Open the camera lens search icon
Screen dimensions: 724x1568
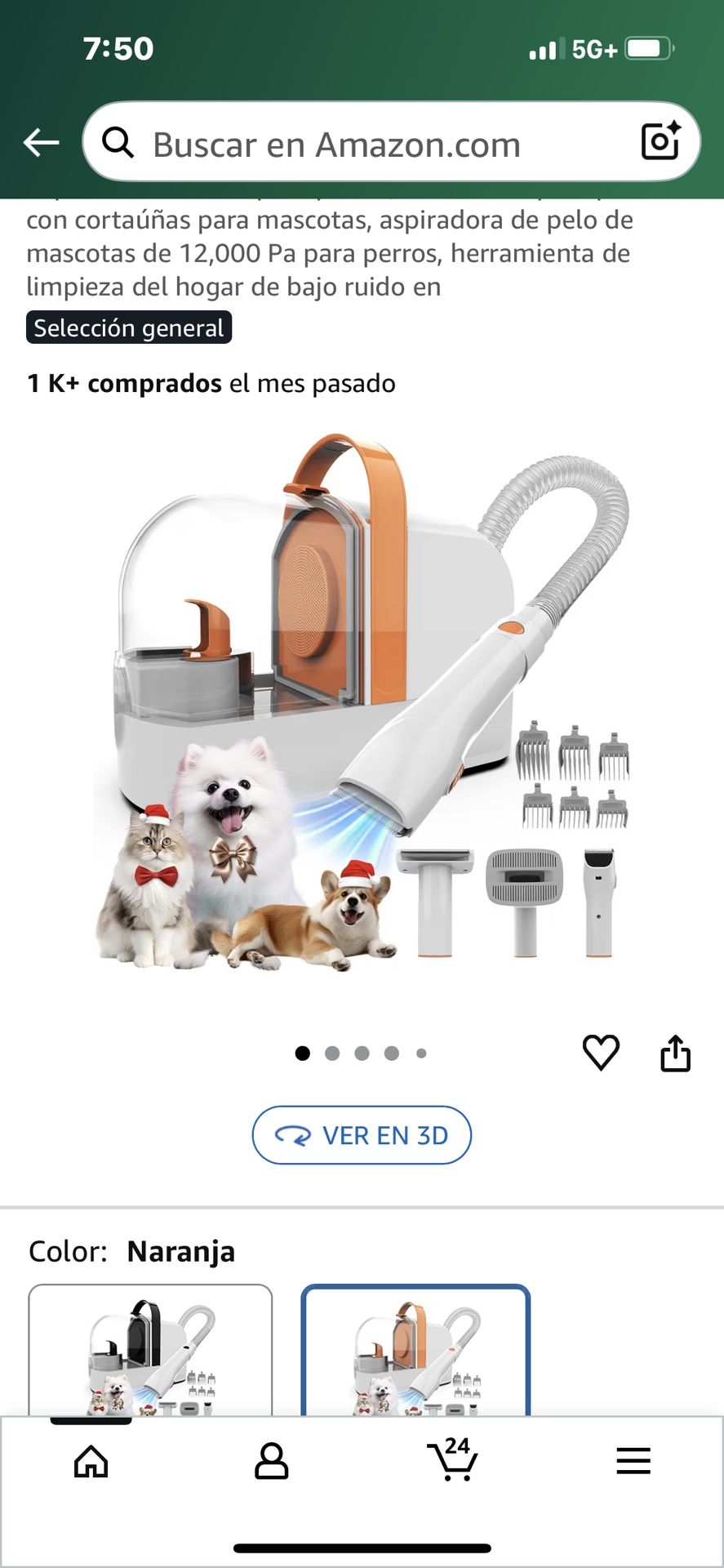tap(660, 141)
